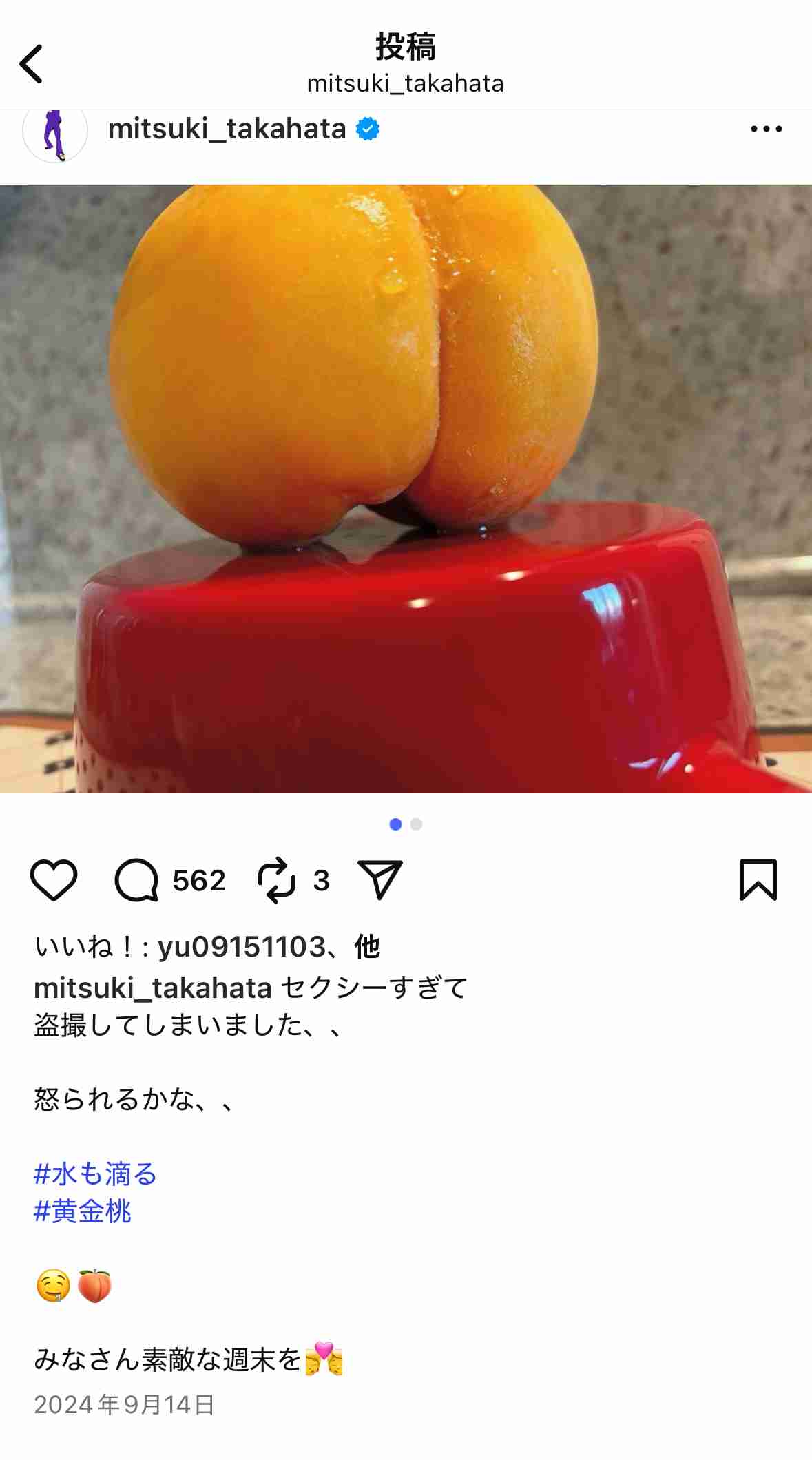Tap mitsuki_takahata under the 投稿 header

406,83
